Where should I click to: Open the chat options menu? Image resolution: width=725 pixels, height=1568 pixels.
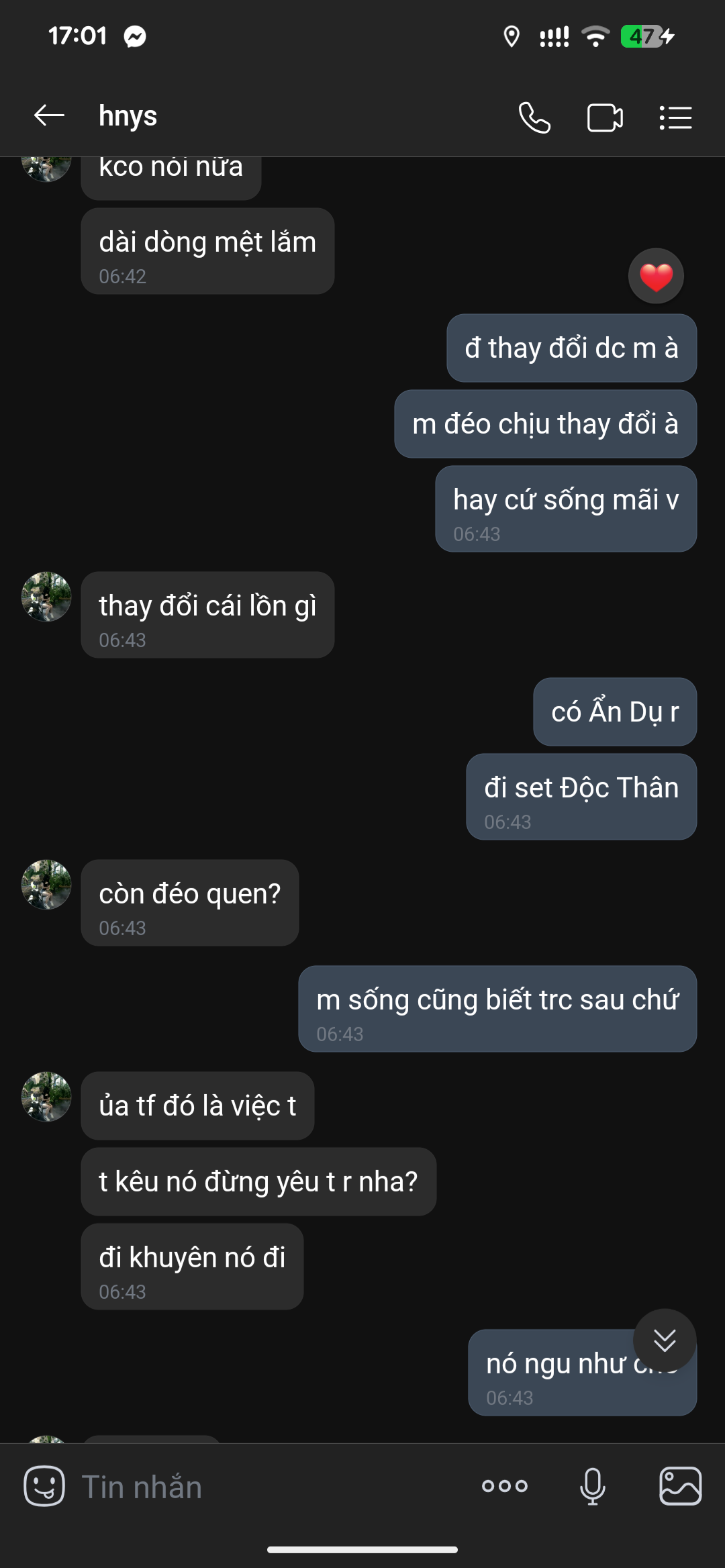(x=675, y=118)
